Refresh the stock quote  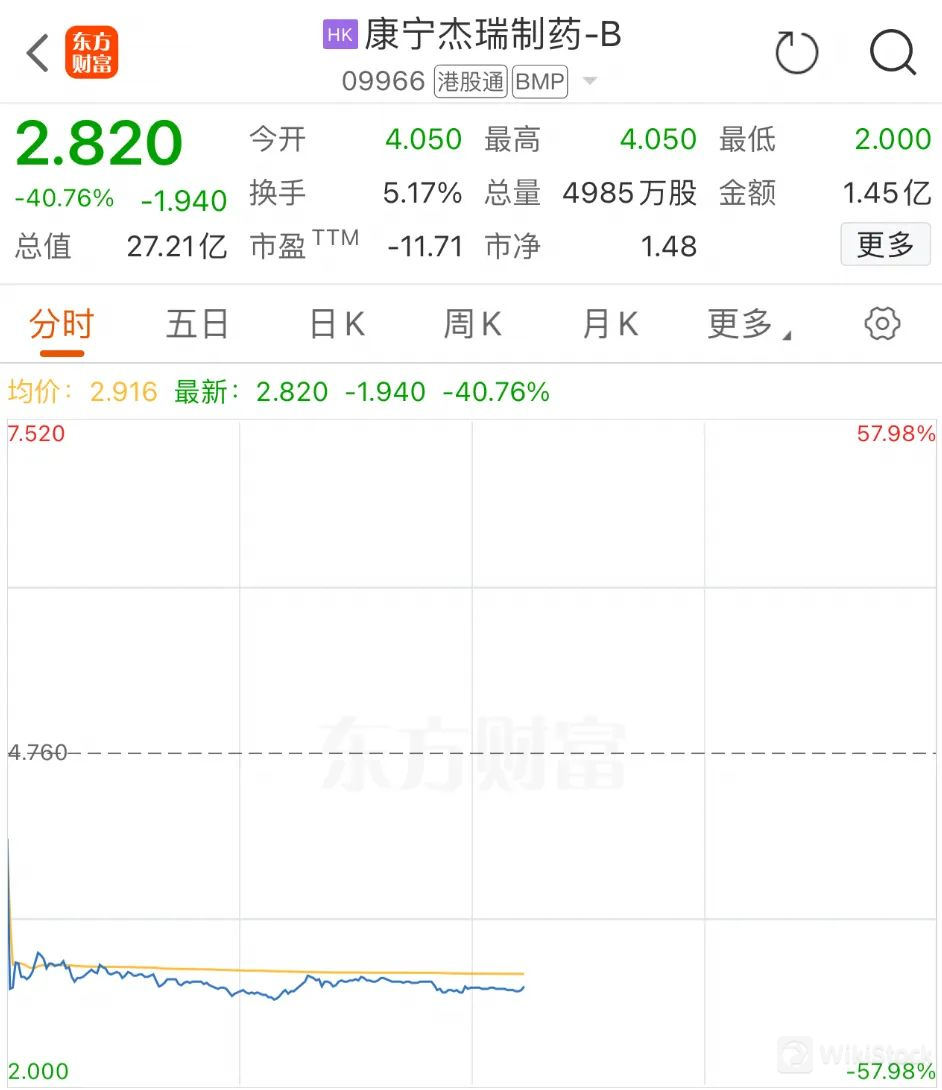pyautogui.click(x=797, y=52)
